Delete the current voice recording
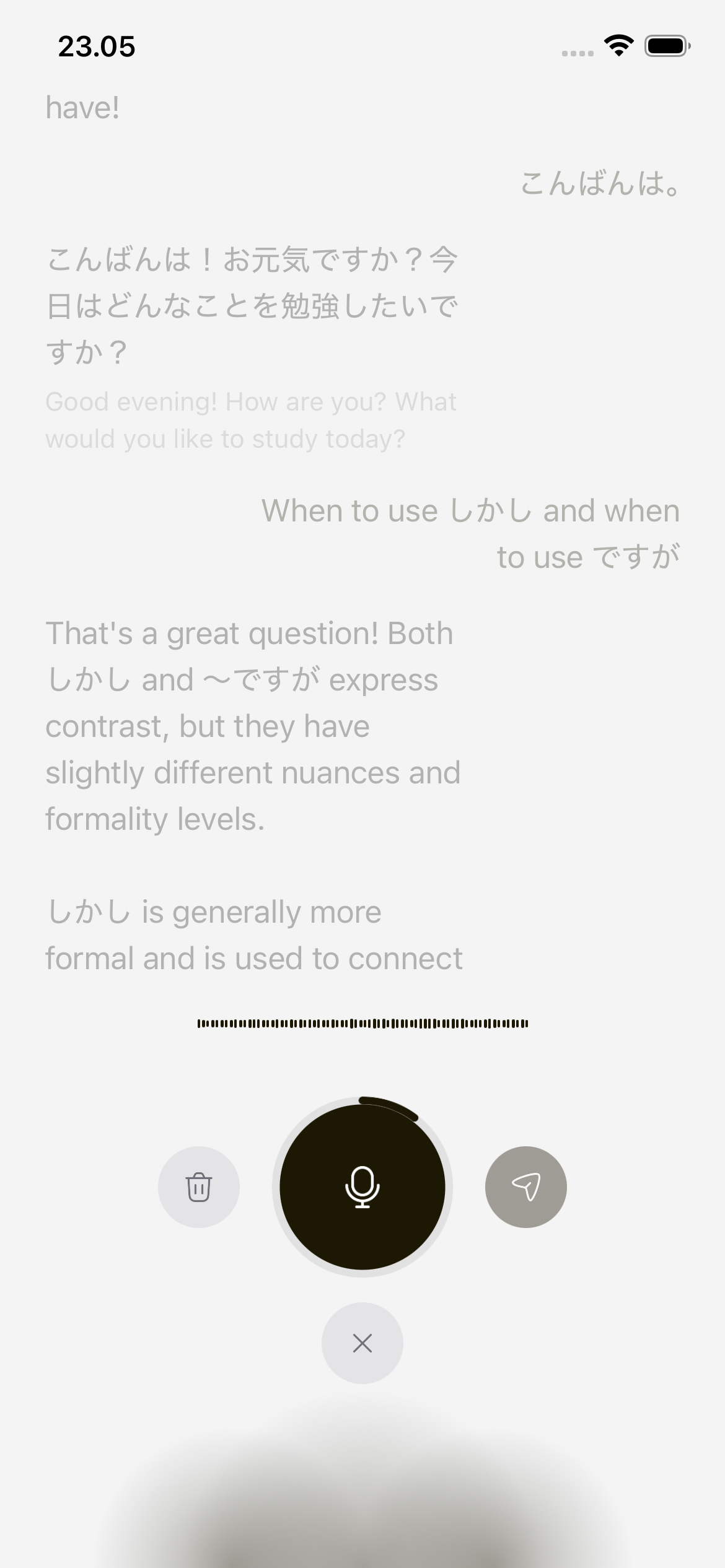Viewport: 725px width, 1568px height. point(199,1187)
